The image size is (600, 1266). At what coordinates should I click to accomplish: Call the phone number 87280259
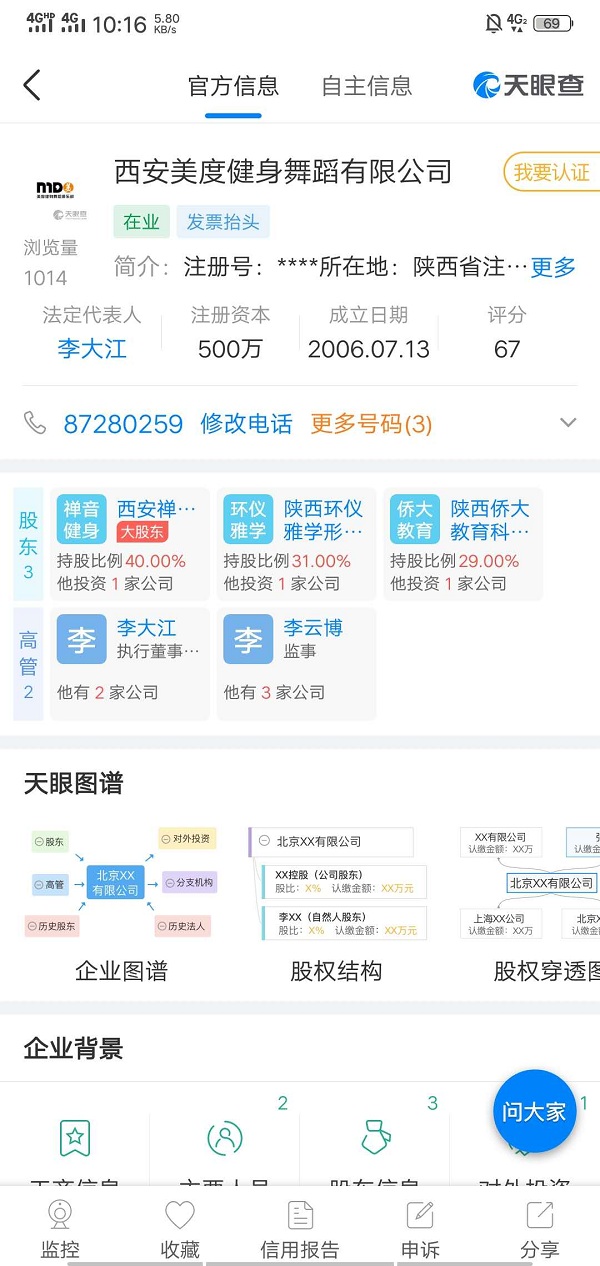[123, 424]
